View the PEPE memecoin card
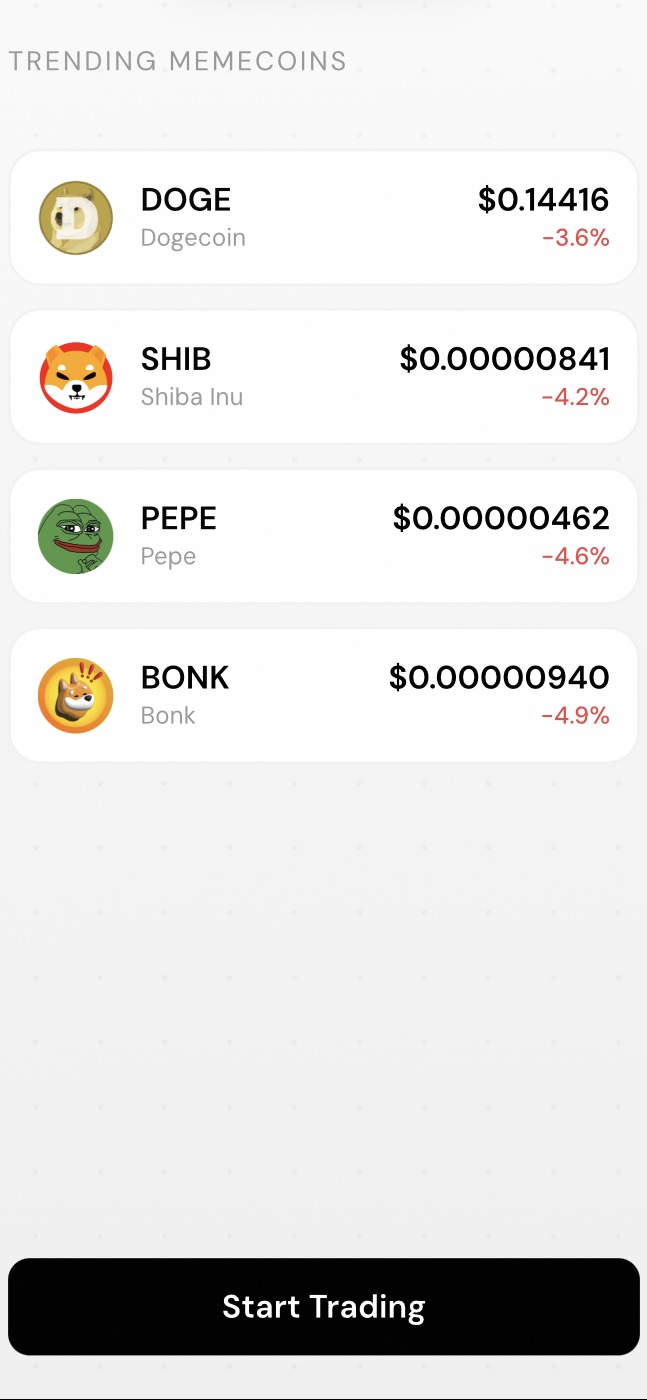This screenshot has height=1400, width=647. (x=323, y=536)
